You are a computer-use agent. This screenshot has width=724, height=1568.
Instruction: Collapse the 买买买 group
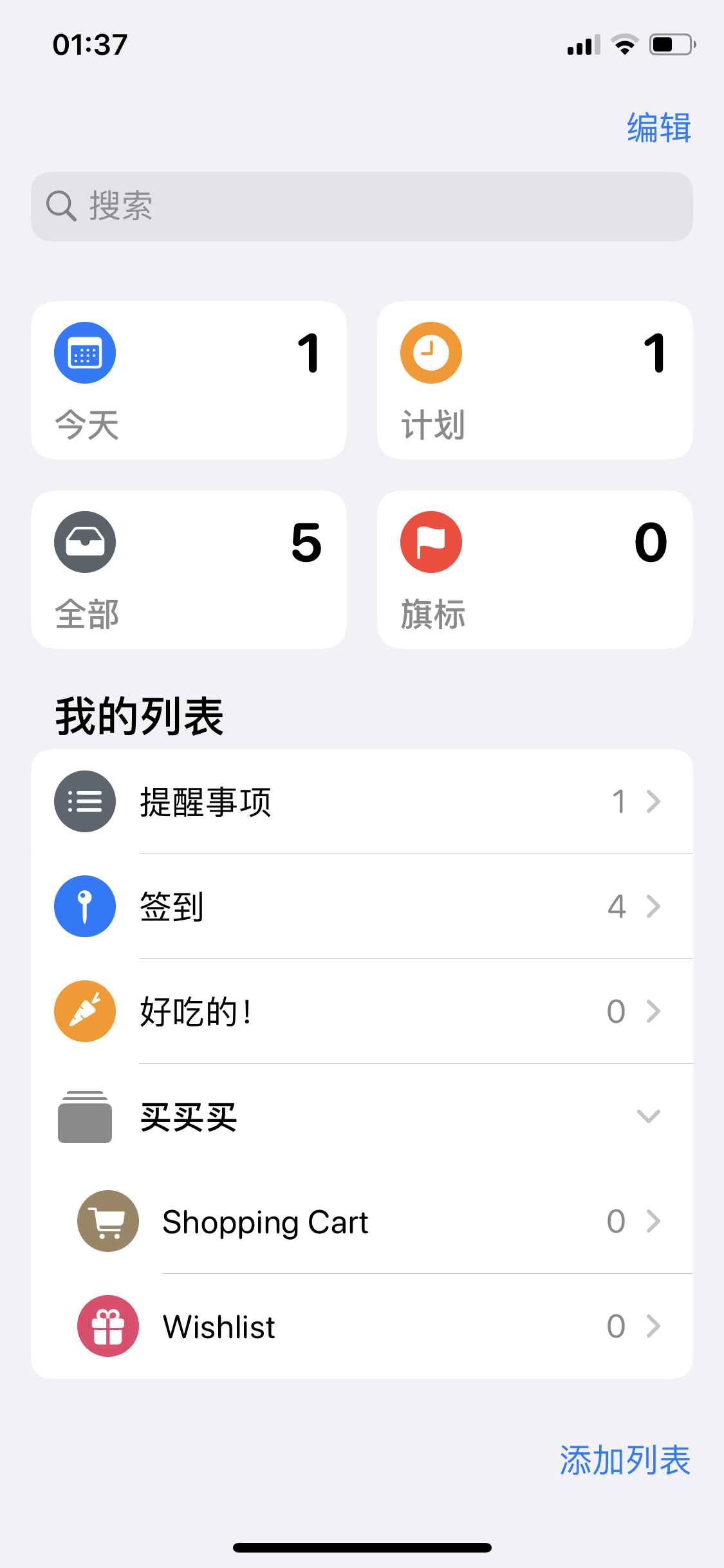click(x=648, y=1116)
